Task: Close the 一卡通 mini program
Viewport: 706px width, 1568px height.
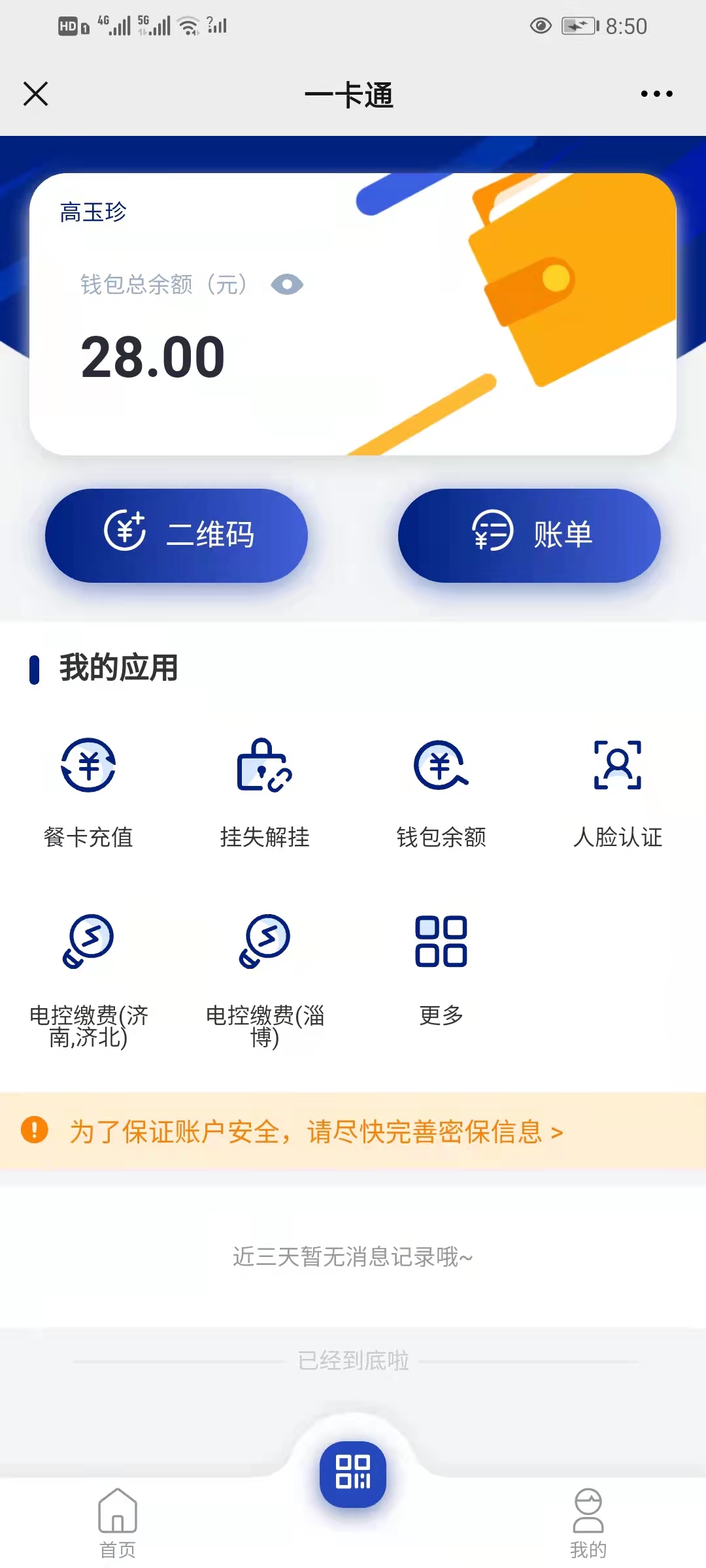Action: pos(36,94)
